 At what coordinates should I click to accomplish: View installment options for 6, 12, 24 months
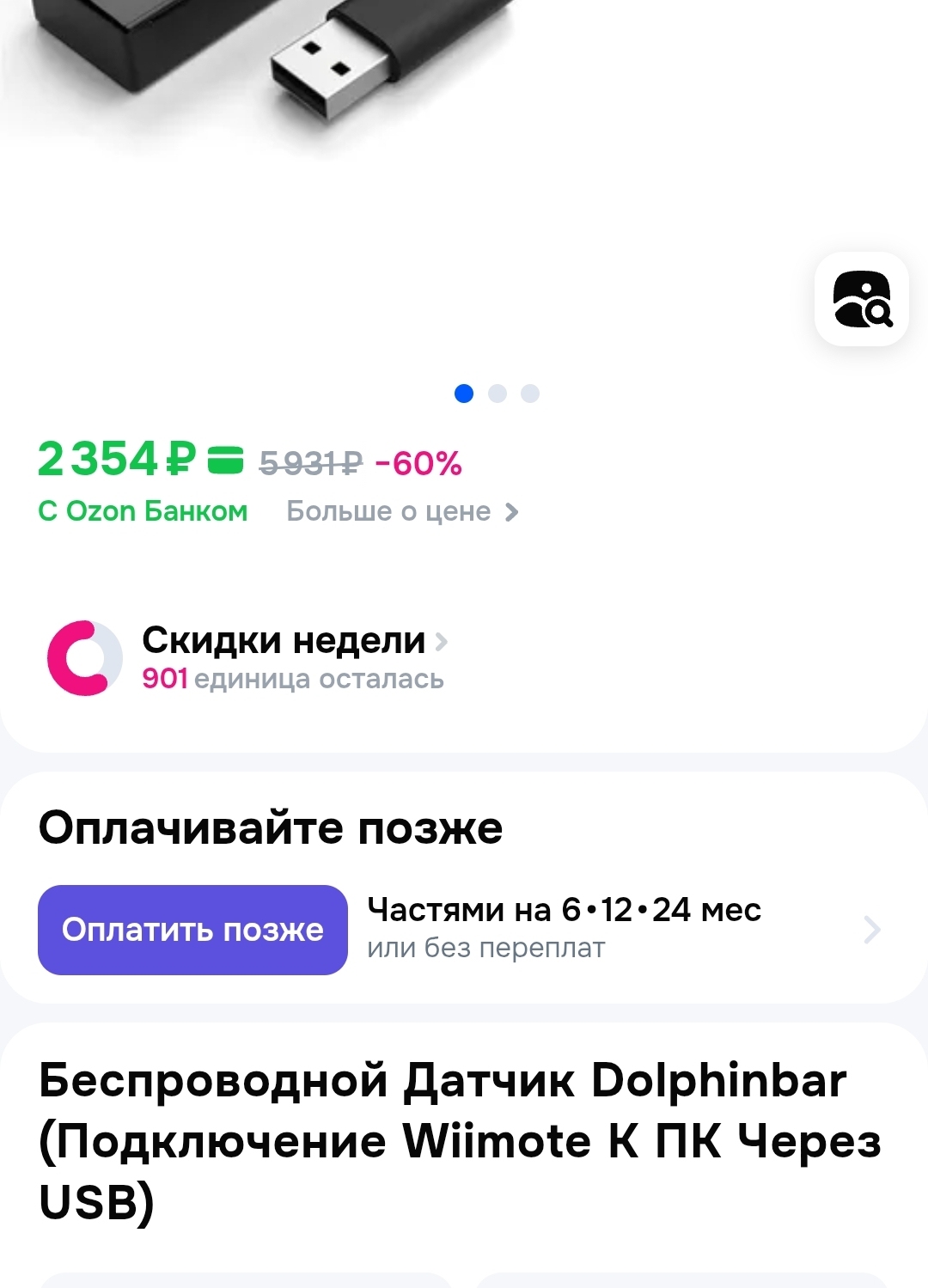[x=601, y=928]
